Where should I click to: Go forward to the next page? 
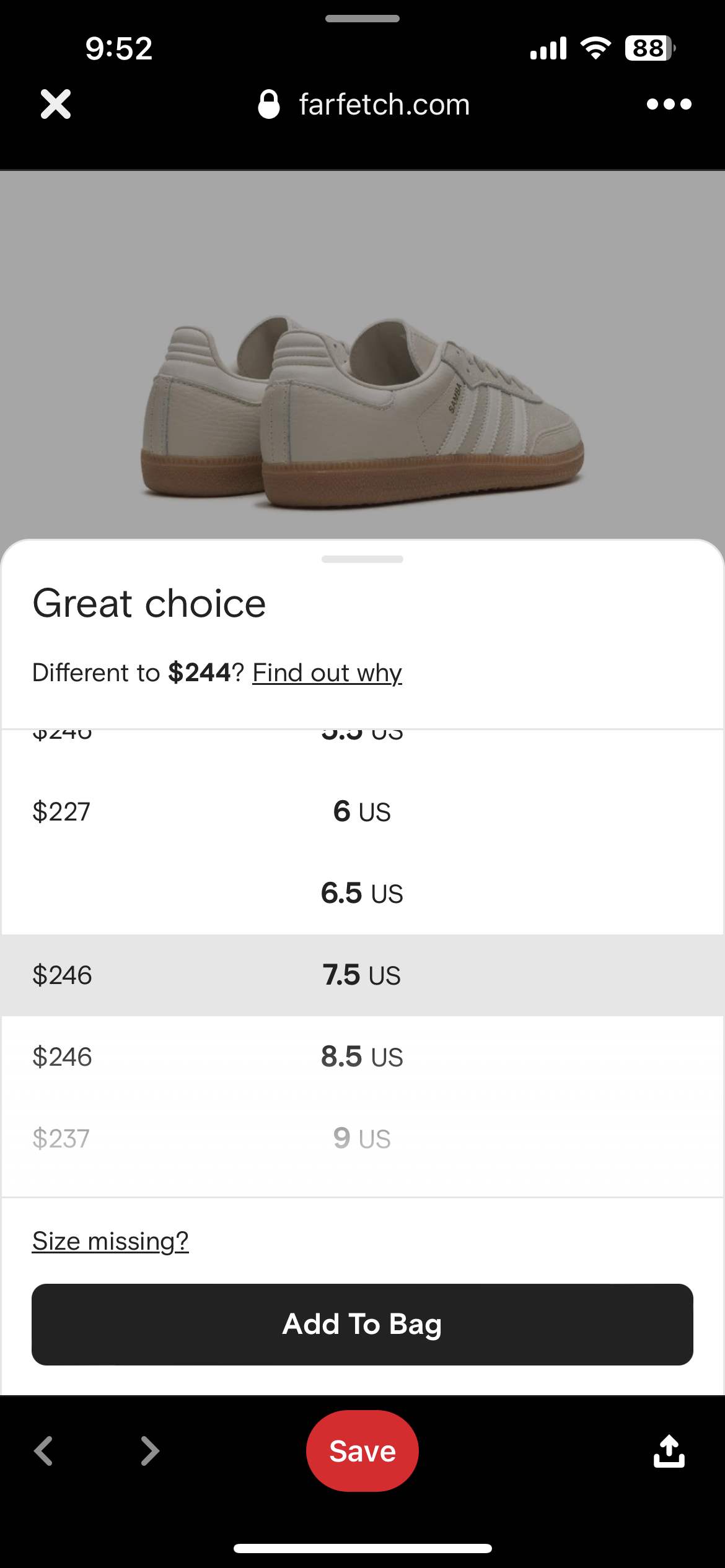click(150, 1451)
